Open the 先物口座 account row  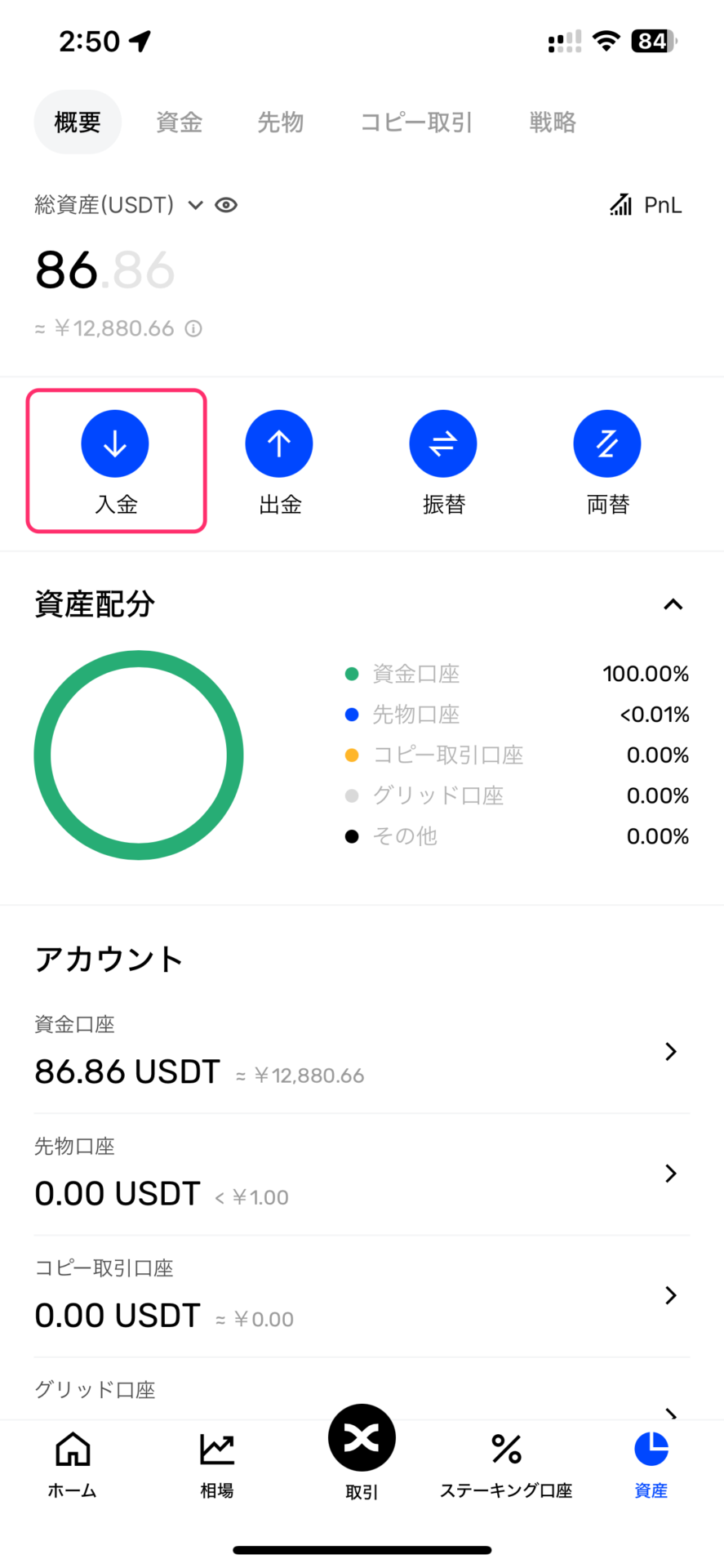click(362, 1174)
